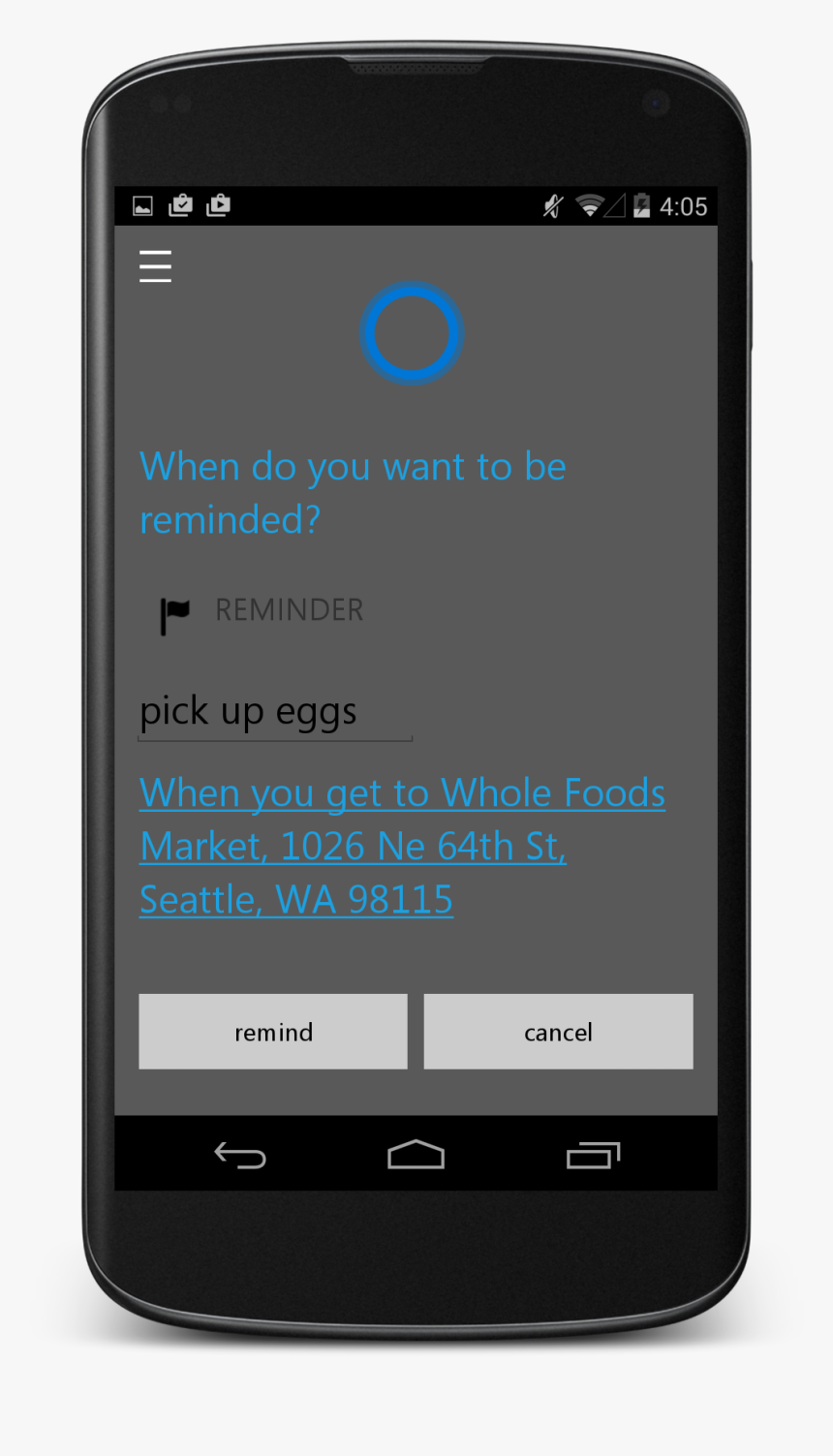Tap the Home navigation button
The width and height of the screenshot is (833, 1456).
click(x=416, y=1154)
